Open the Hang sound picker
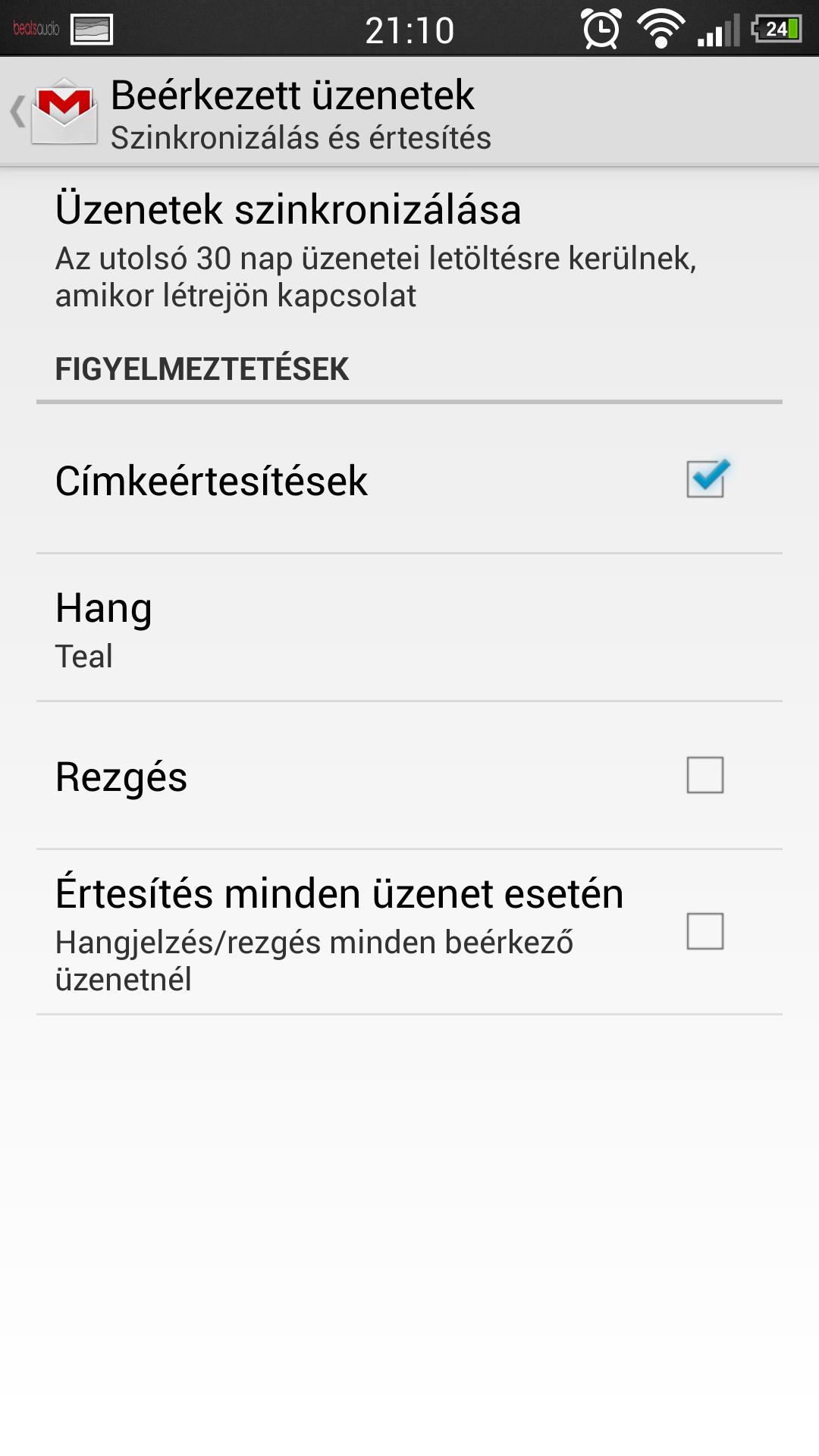Screen dimensions: 819x1456 tap(409, 628)
